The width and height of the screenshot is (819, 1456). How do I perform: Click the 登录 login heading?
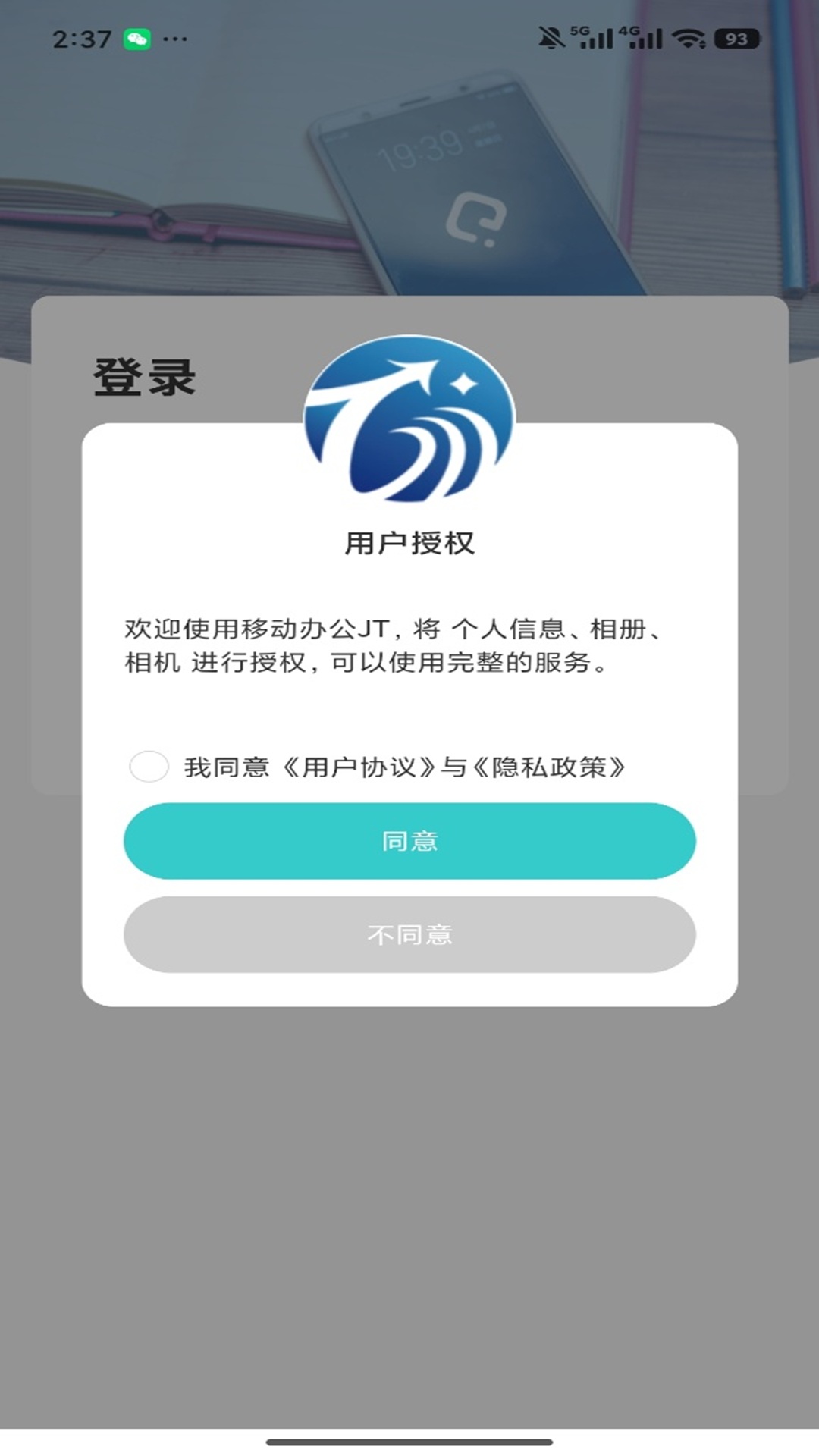[146, 377]
